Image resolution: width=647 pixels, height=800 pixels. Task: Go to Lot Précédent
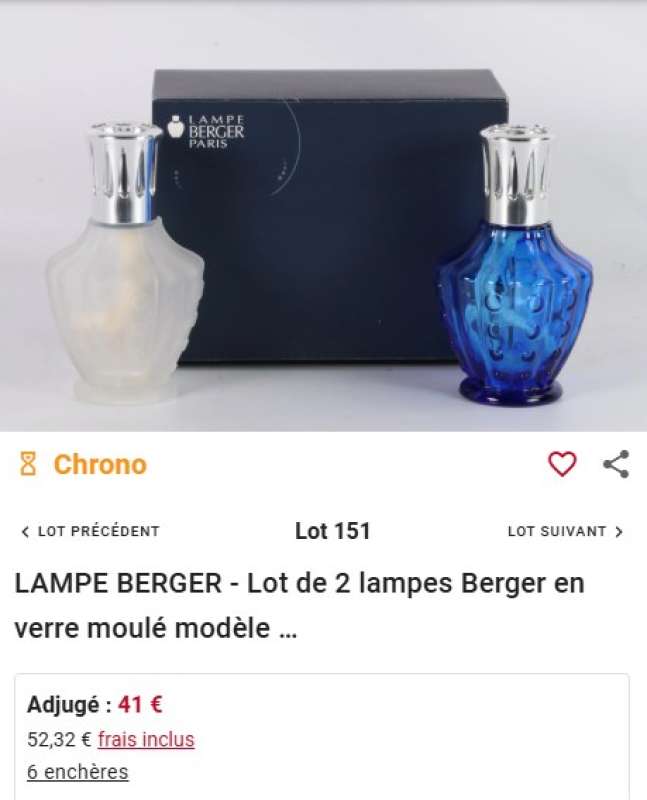coord(90,532)
